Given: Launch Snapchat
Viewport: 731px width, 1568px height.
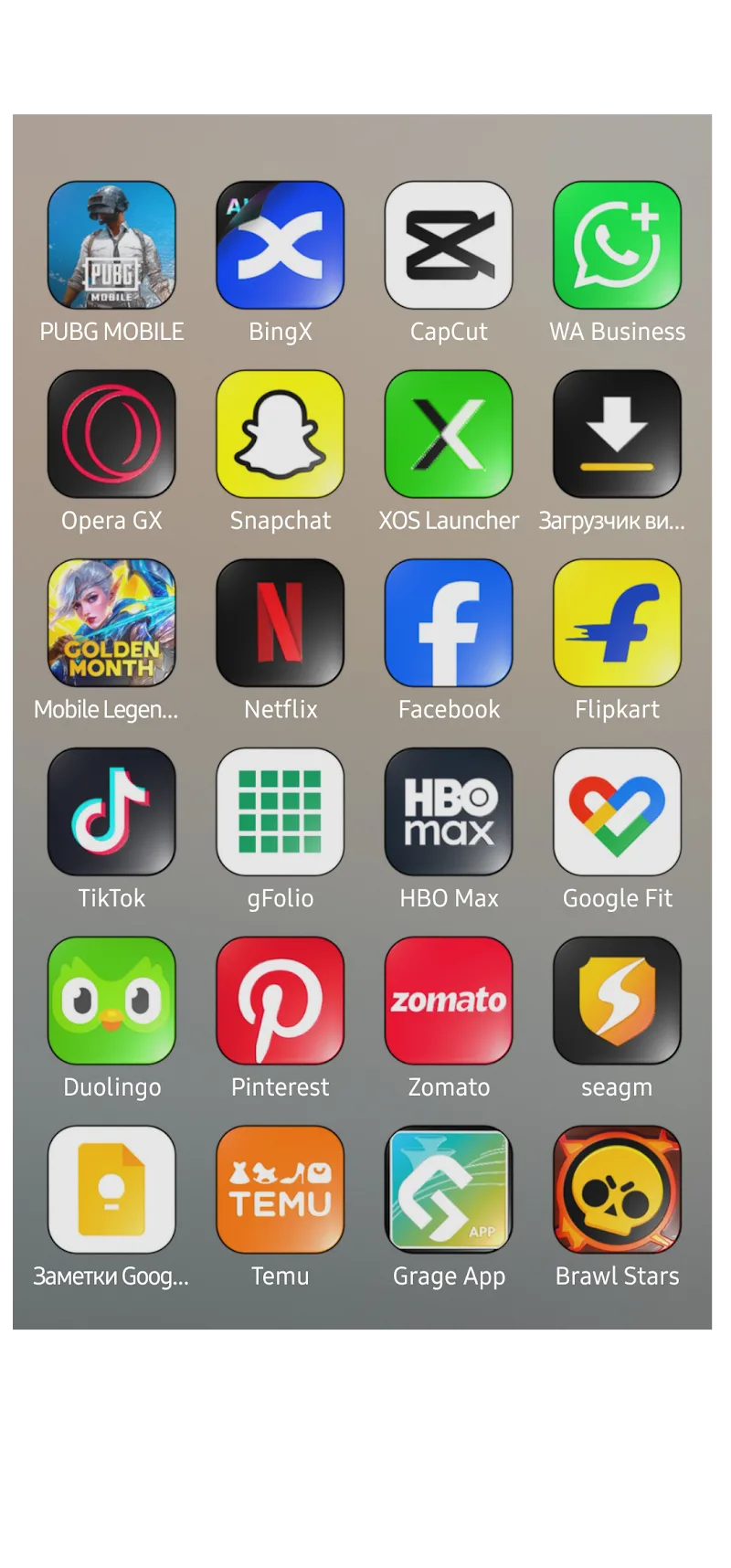Looking at the screenshot, I should click(280, 433).
